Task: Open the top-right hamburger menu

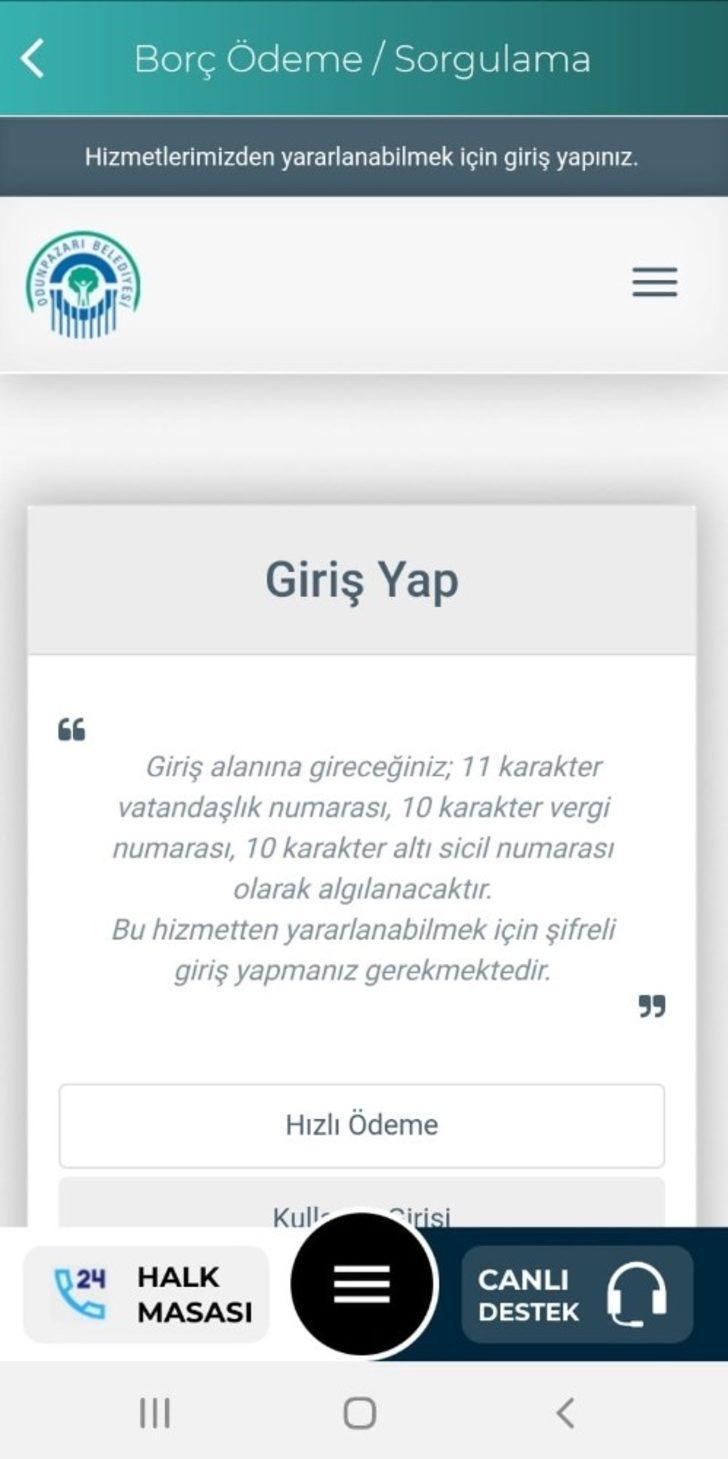Action: click(x=653, y=283)
